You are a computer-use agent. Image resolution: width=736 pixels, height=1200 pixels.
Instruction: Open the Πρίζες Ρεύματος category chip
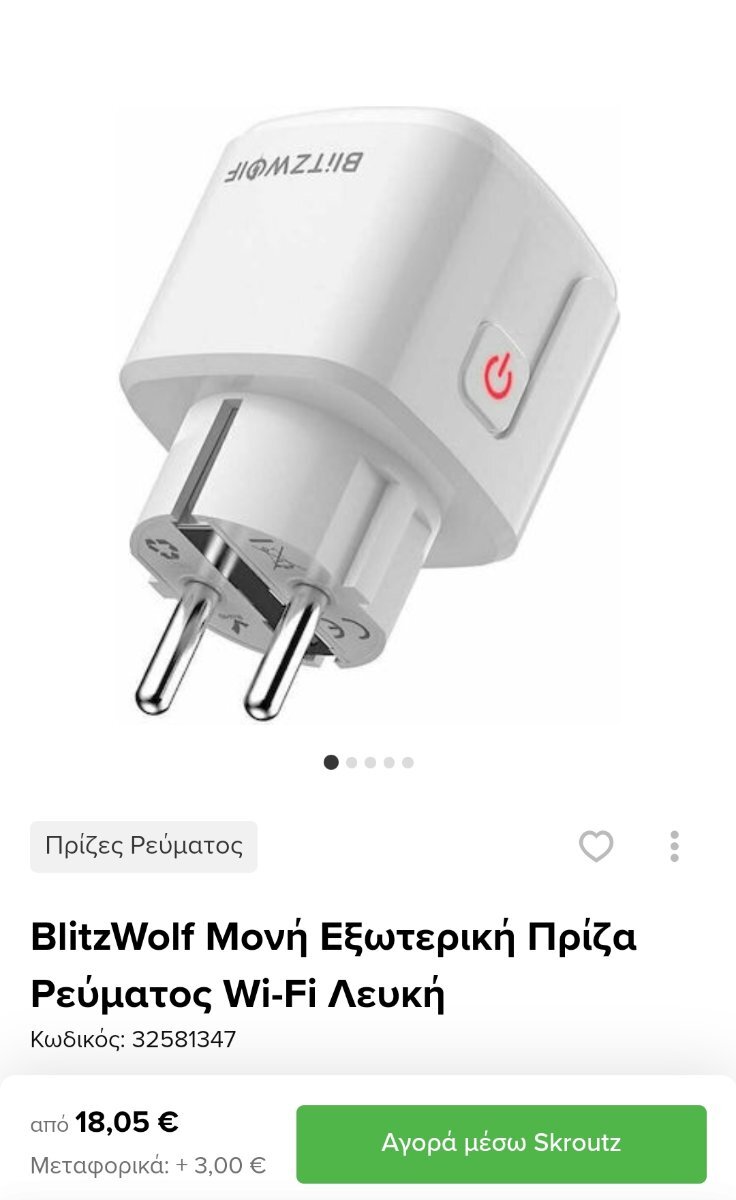coord(144,847)
